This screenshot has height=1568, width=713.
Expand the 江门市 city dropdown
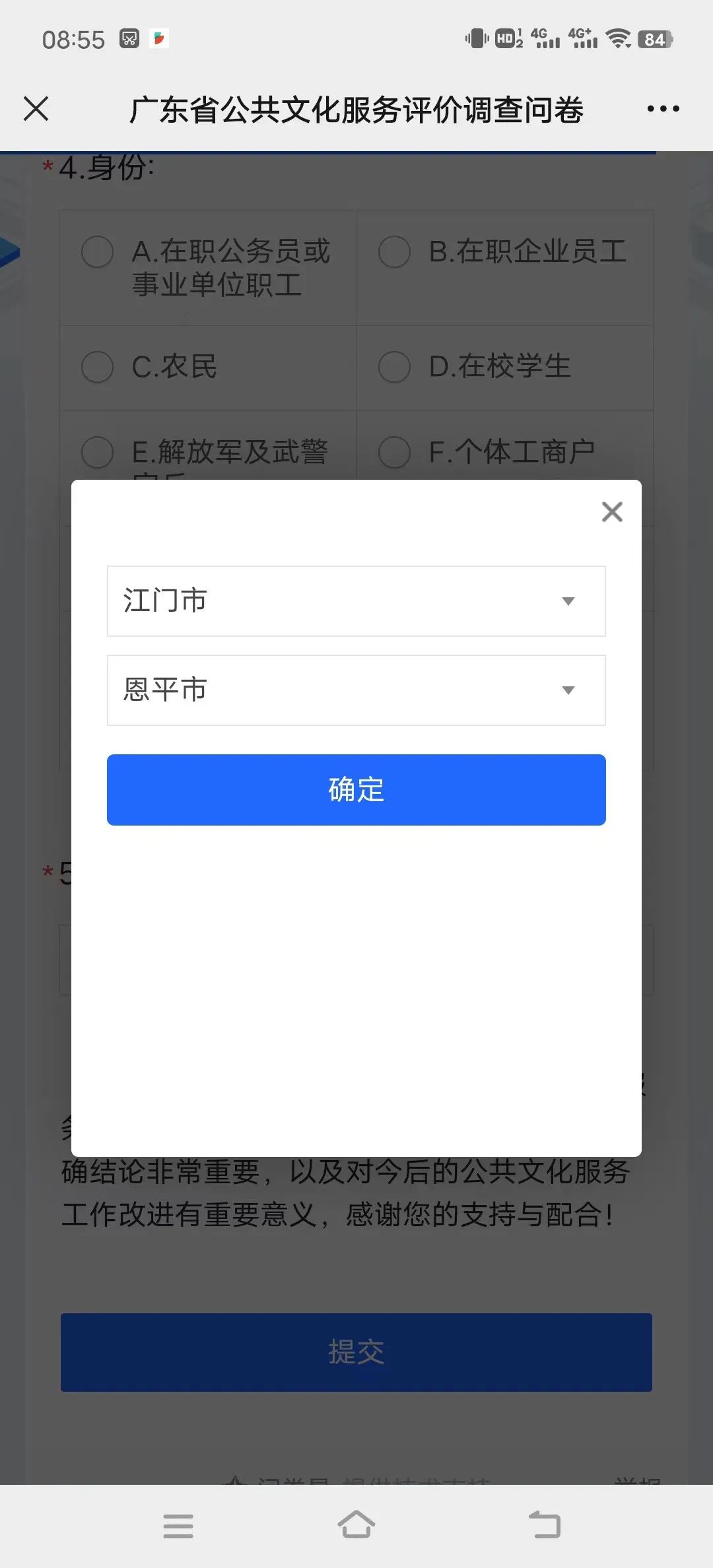click(356, 601)
